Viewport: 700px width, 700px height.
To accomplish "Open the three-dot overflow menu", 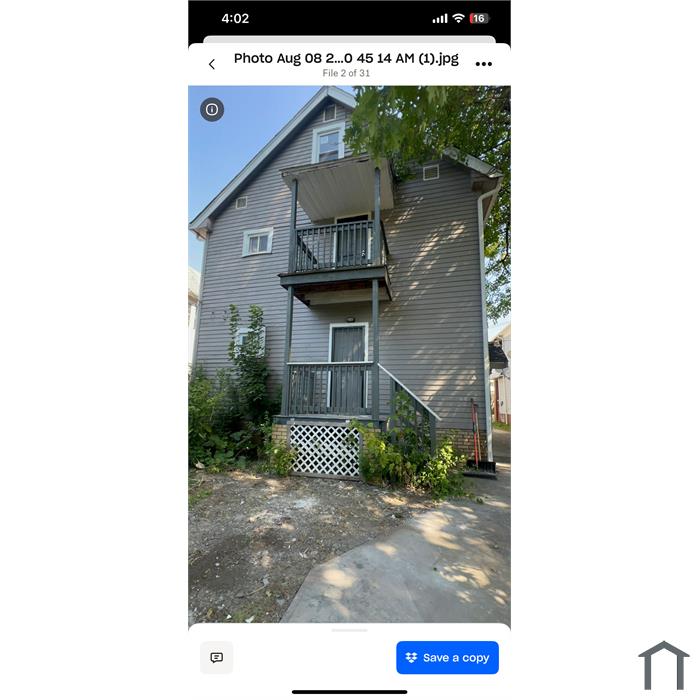I will (x=484, y=64).
